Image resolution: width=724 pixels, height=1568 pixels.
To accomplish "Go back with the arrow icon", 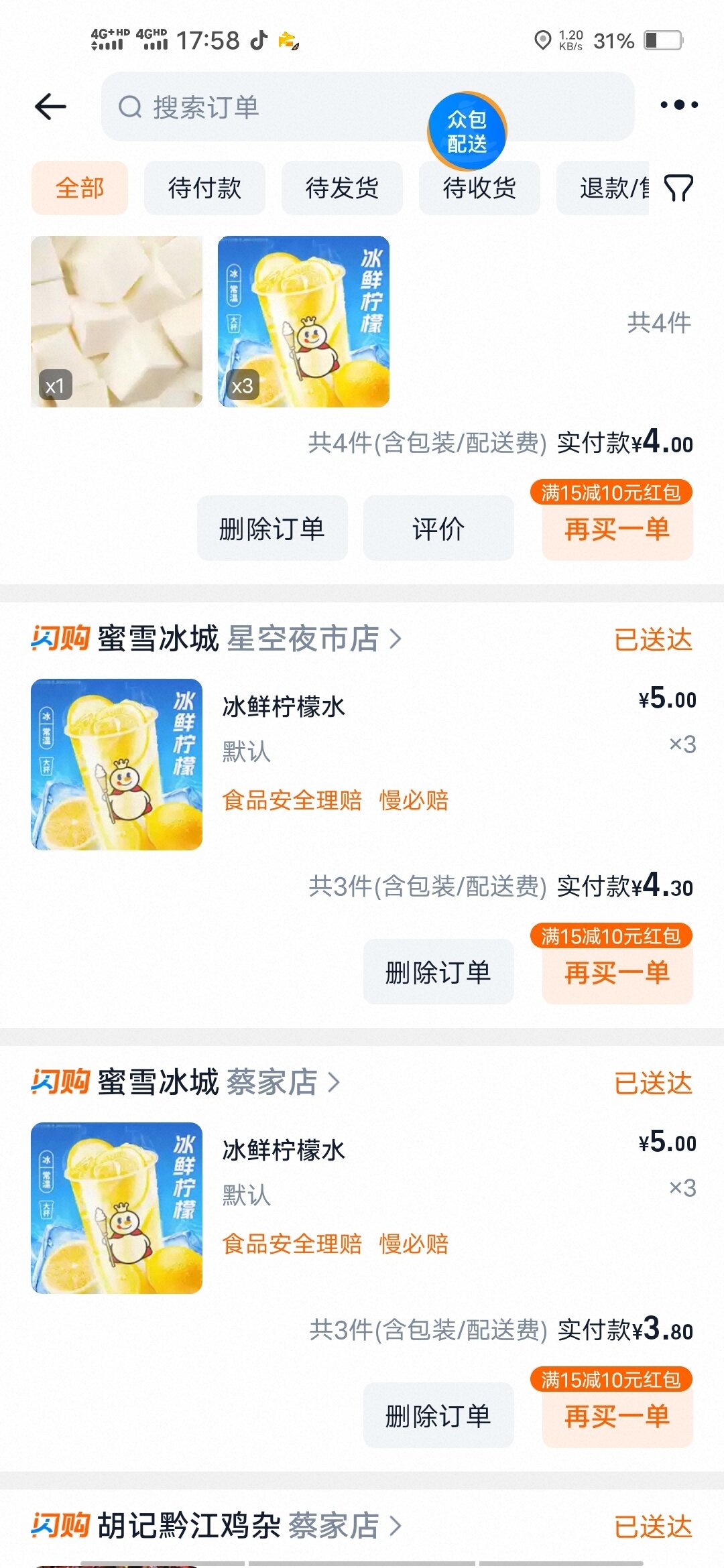I will click(51, 107).
